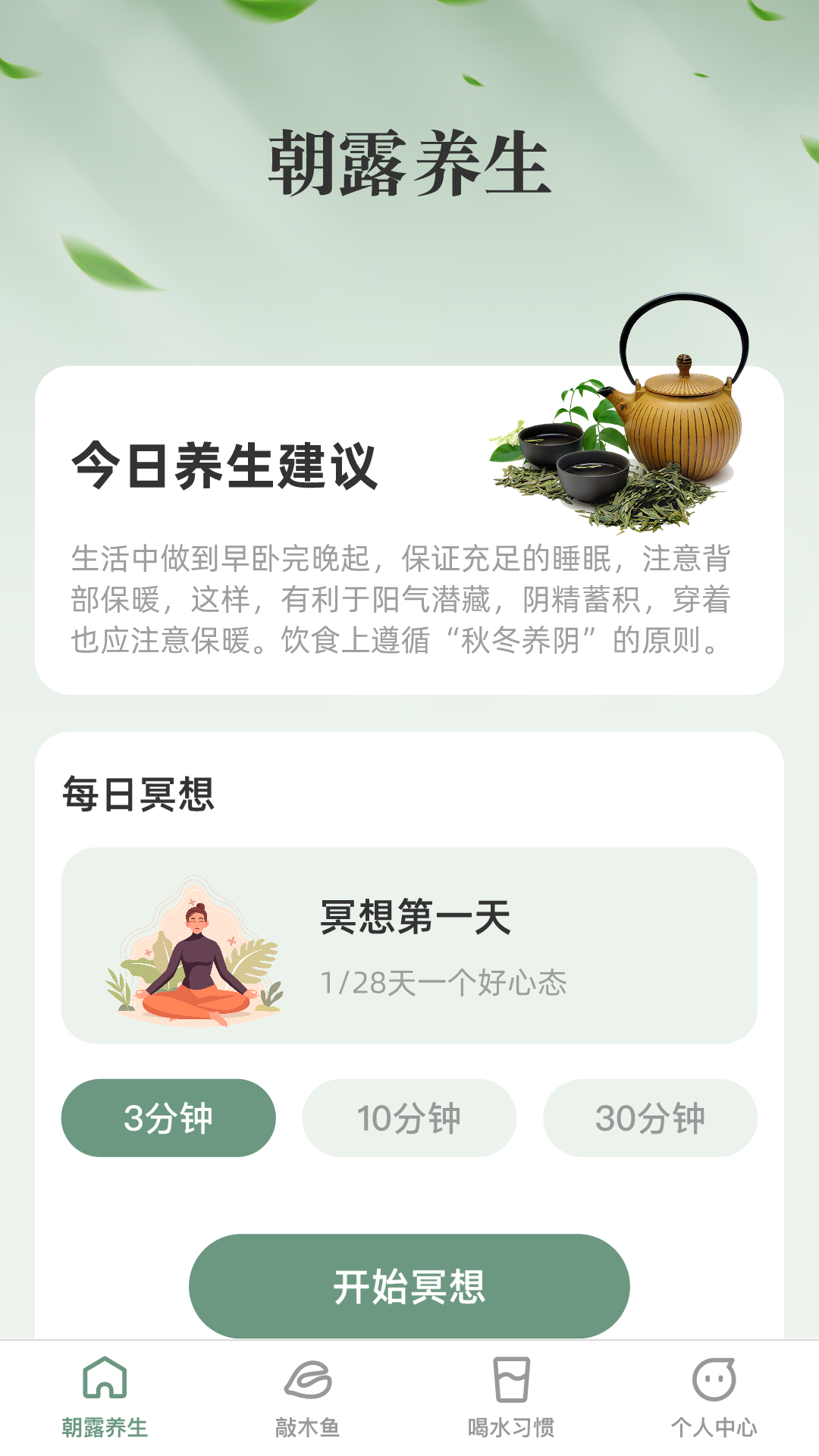Click the 朝露养生 app title

pos(409,163)
